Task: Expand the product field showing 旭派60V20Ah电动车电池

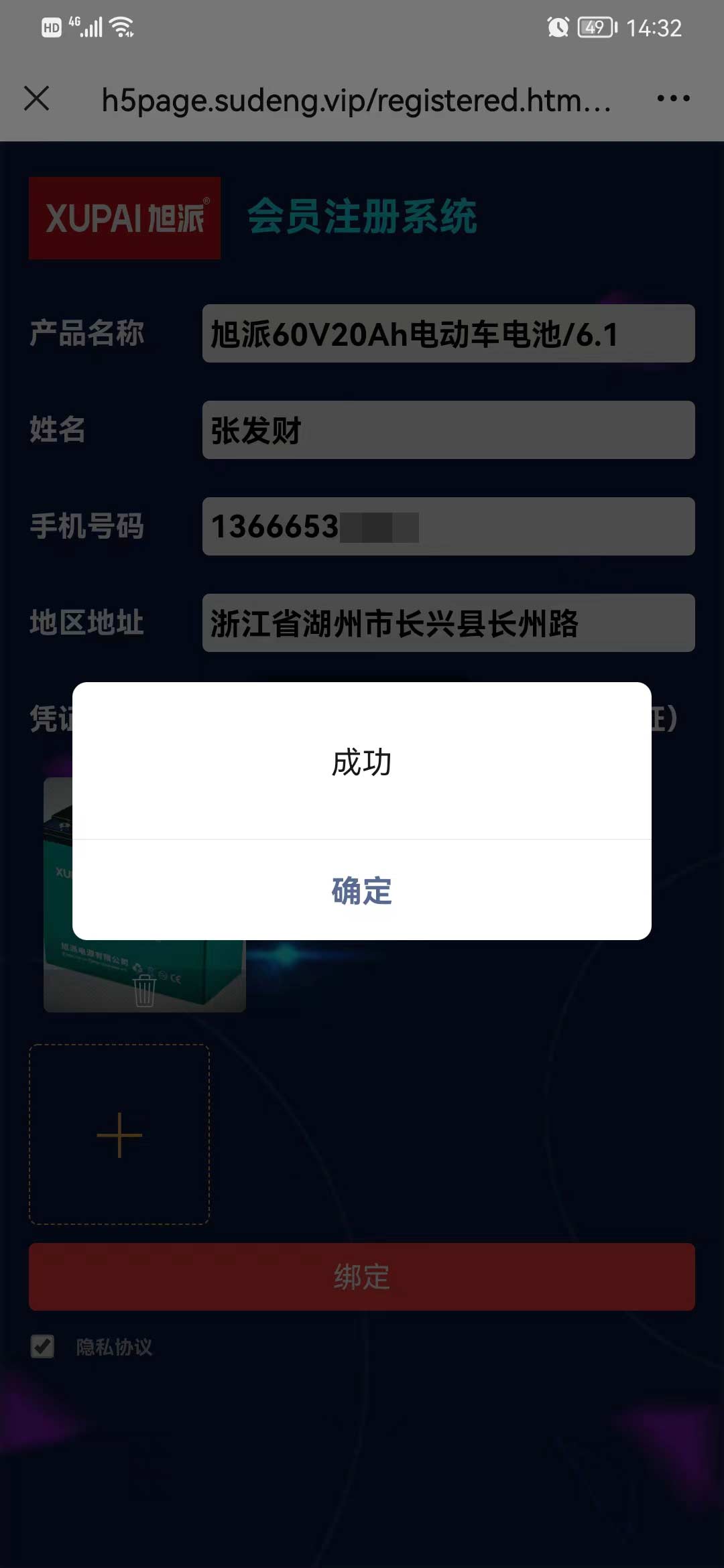Action: [448, 333]
